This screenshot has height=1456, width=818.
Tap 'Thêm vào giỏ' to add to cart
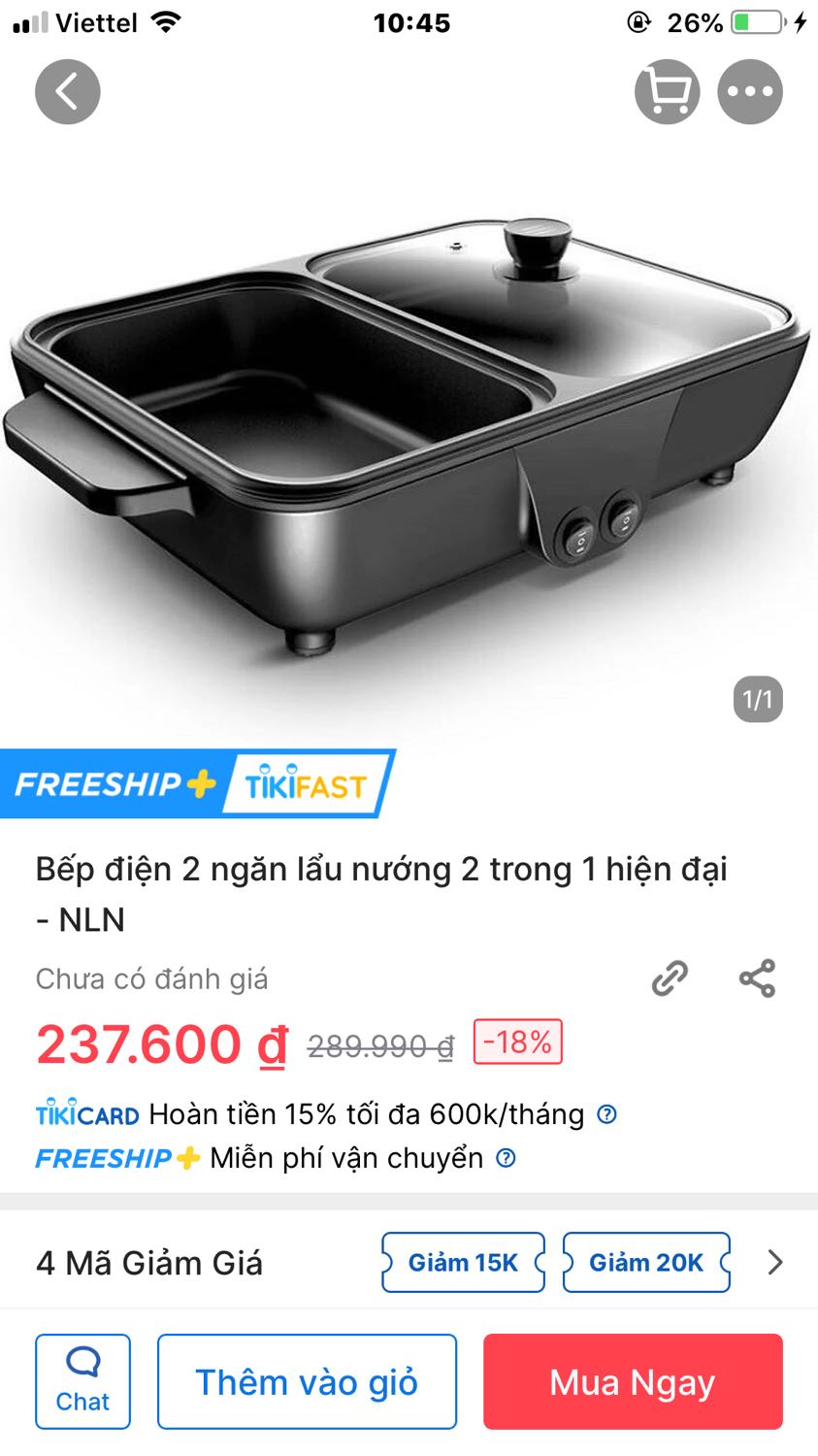(307, 1380)
